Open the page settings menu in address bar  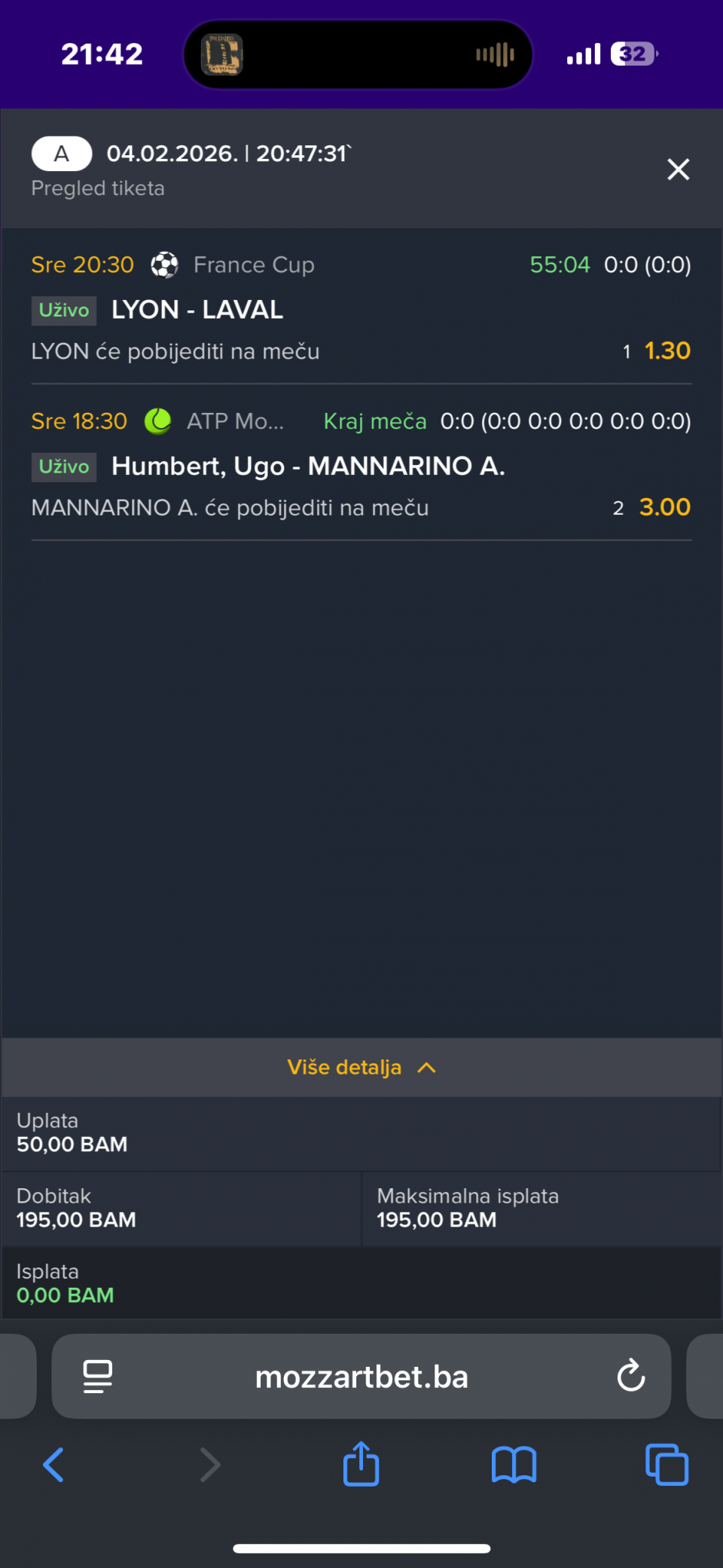98,1377
